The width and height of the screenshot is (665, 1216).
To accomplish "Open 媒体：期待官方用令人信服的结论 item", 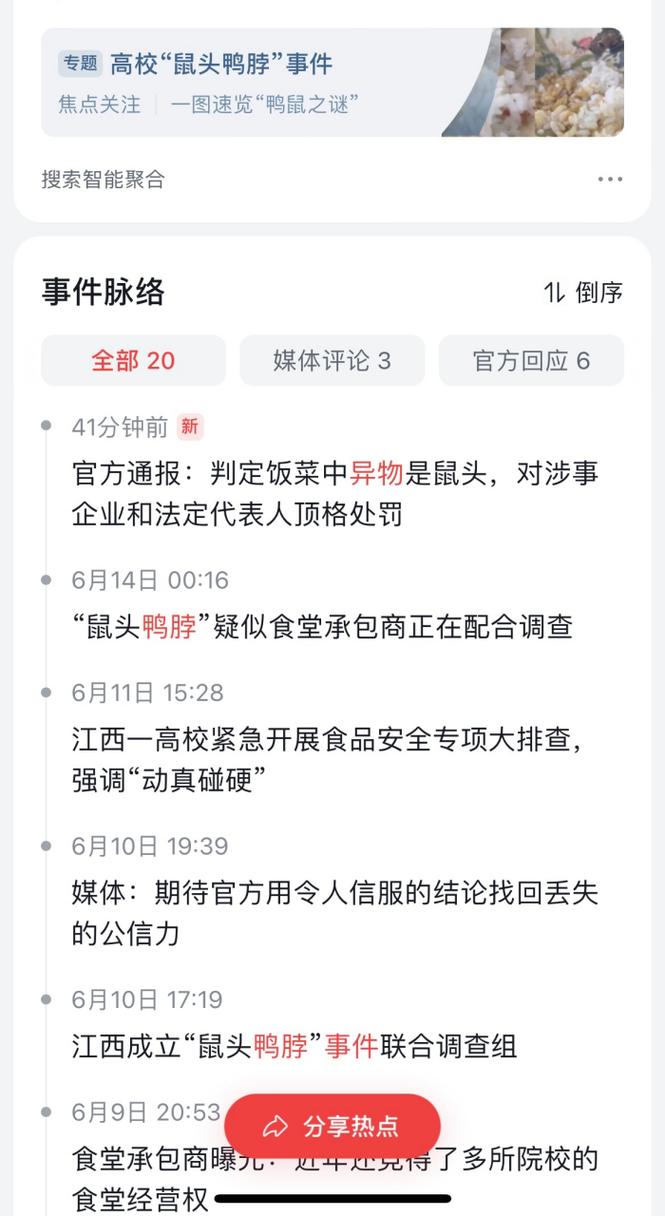I will tap(335, 913).
